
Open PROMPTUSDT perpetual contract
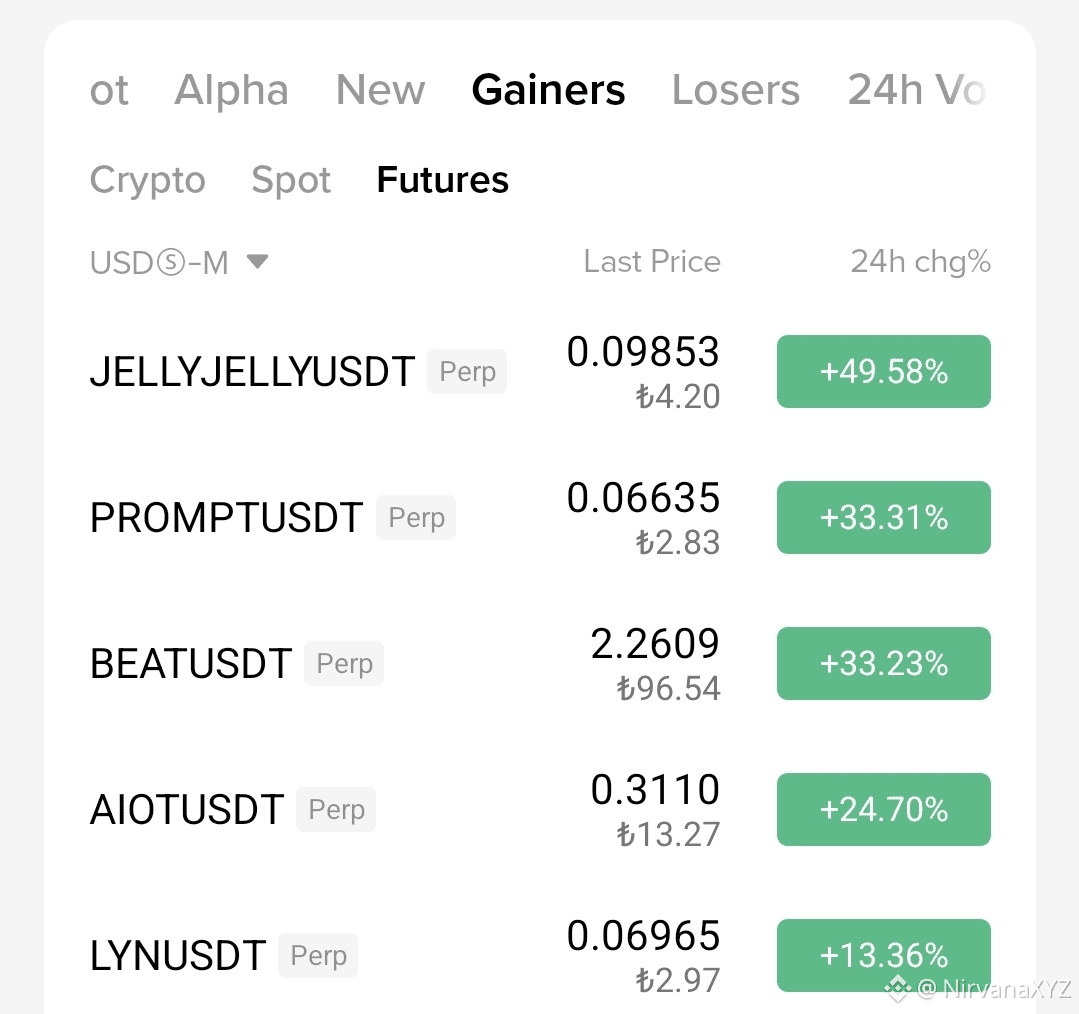(226, 518)
